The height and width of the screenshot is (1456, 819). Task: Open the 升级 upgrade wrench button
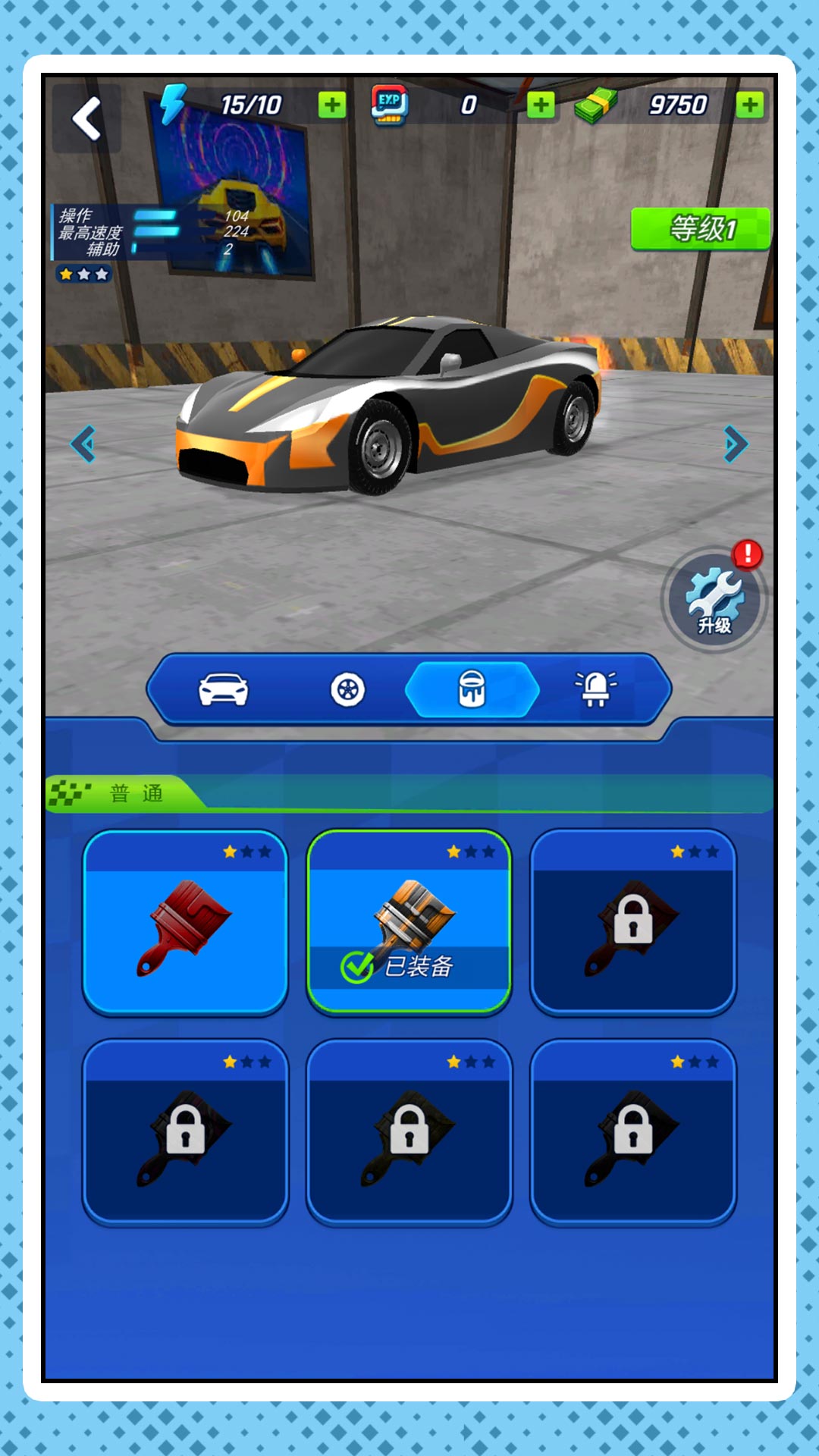click(714, 600)
